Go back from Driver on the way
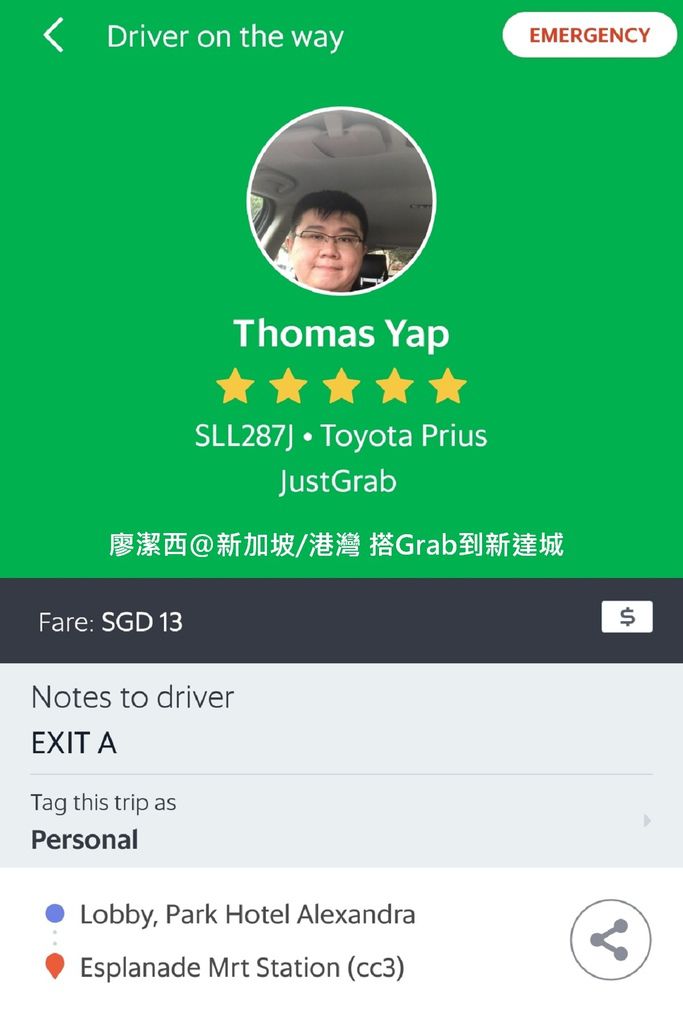683x1024 pixels. (53, 36)
